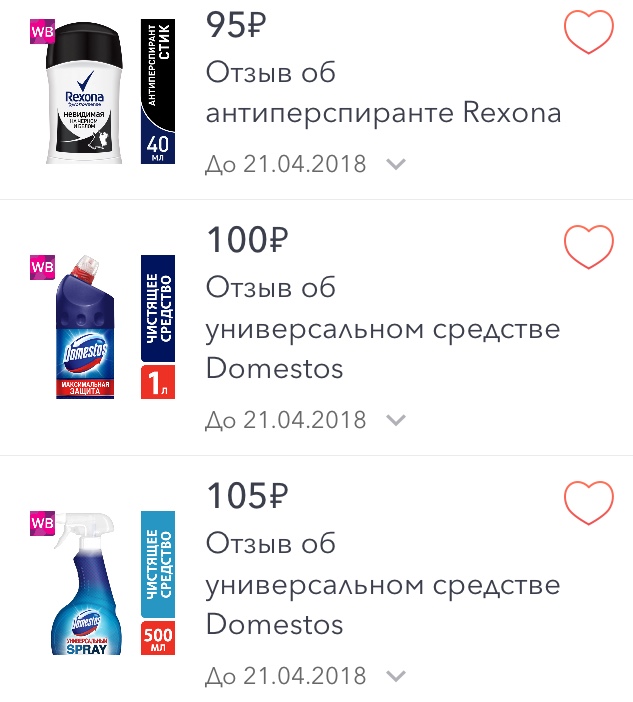Like the 105₽ Domestos spray offer
This screenshot has width=633, height=702.
tap(589, 501)
